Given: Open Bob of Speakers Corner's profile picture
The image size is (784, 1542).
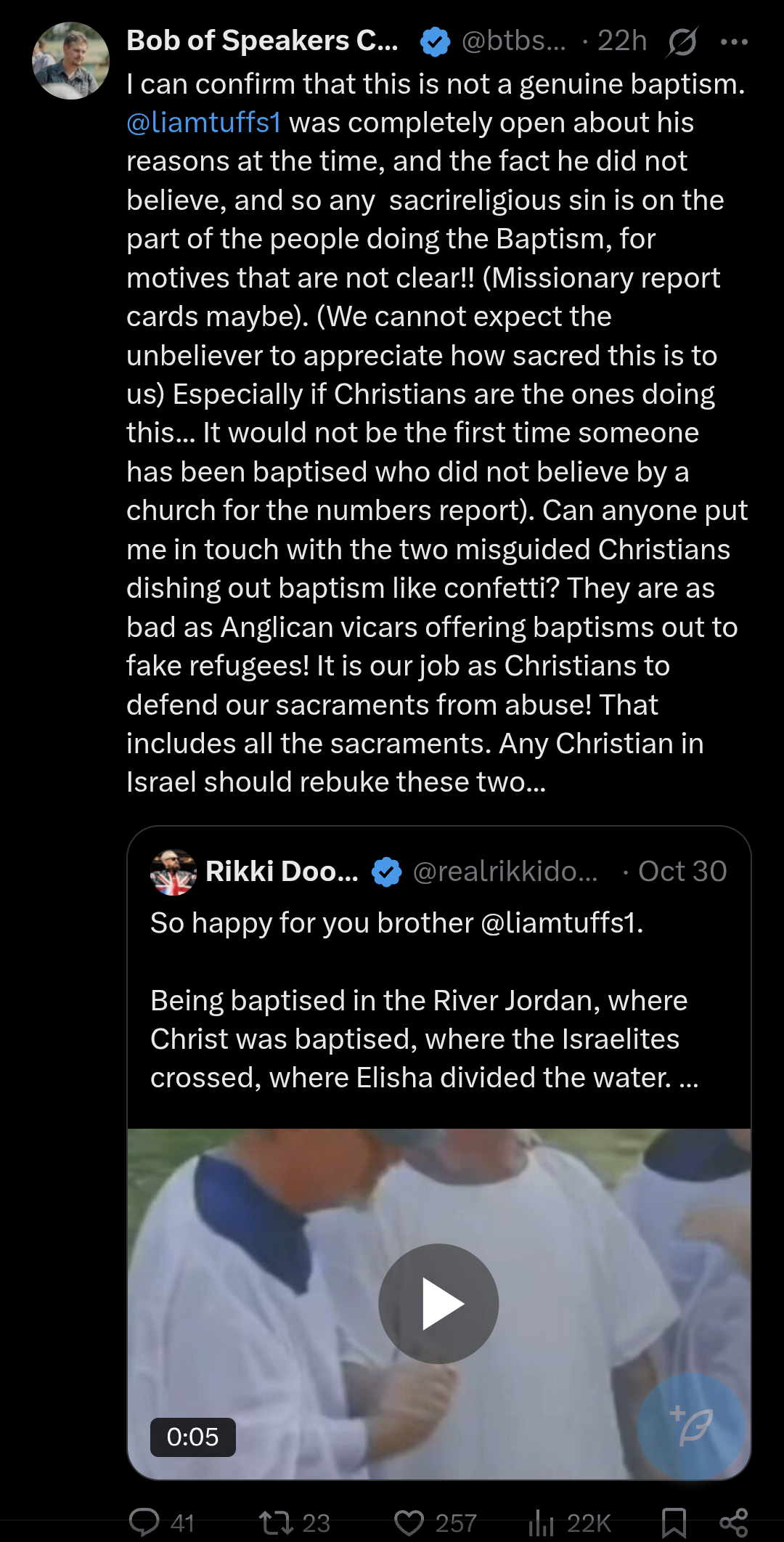Looking at the screenshot, I should (70, 61).
